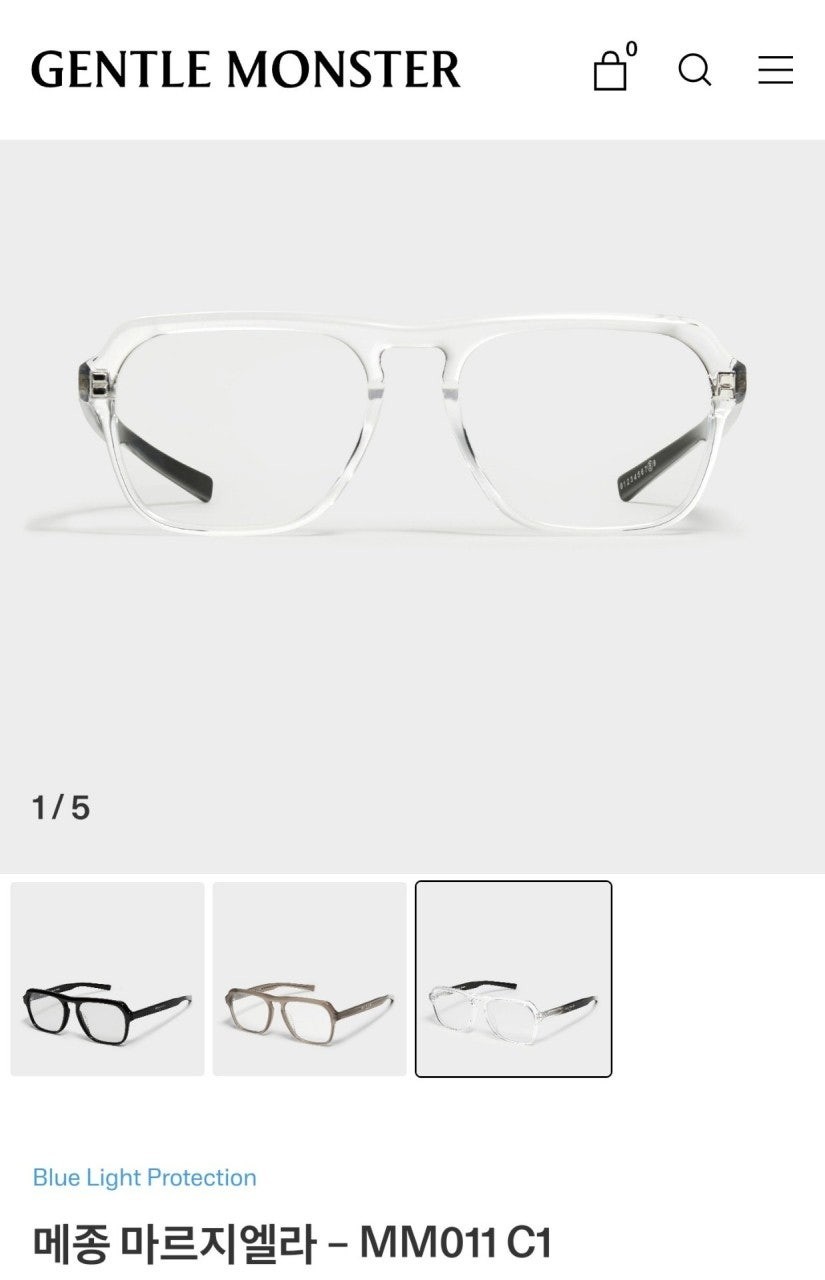Open the search icon
Screen dimensions: 825x1280
694,70
